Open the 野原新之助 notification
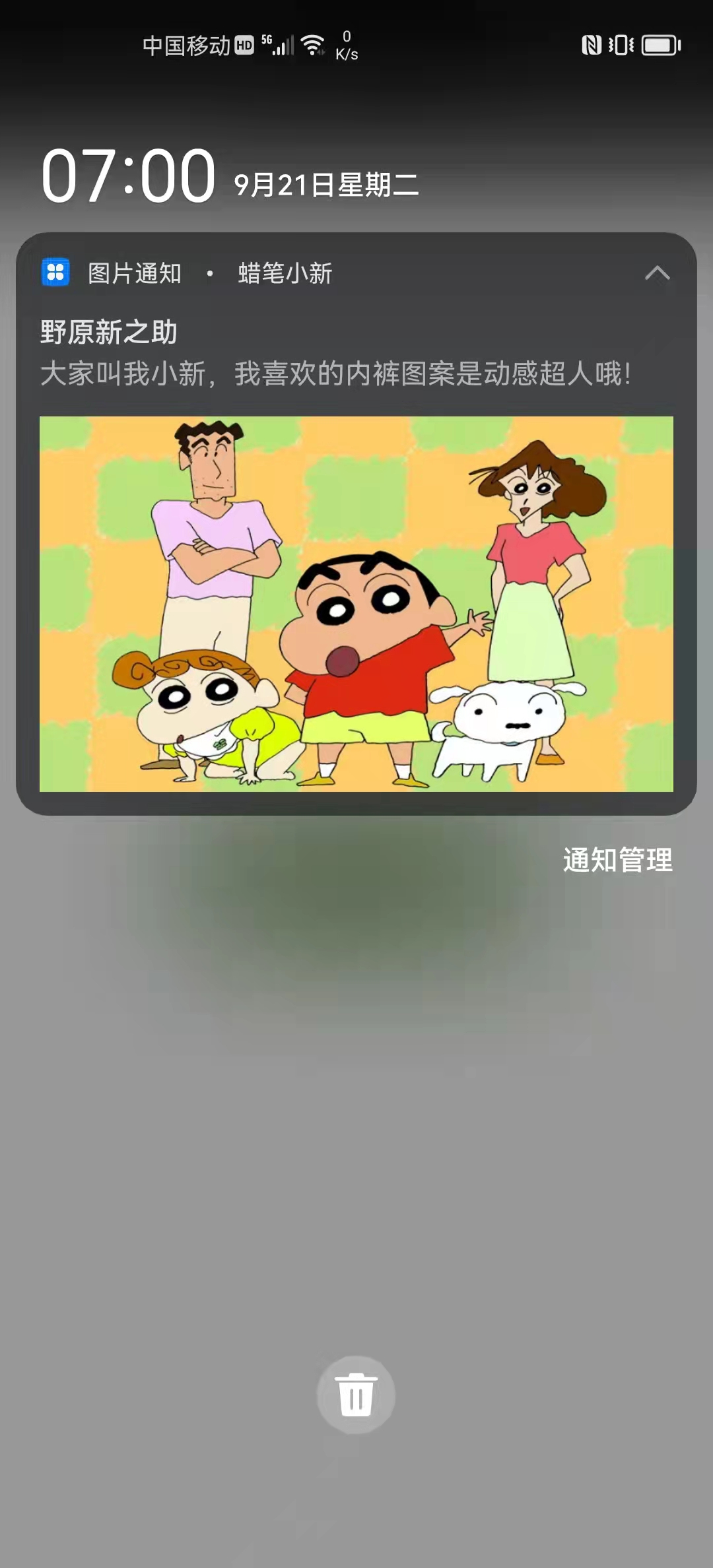Screen dimensions: 713x1568 click(x=356, y=523)
